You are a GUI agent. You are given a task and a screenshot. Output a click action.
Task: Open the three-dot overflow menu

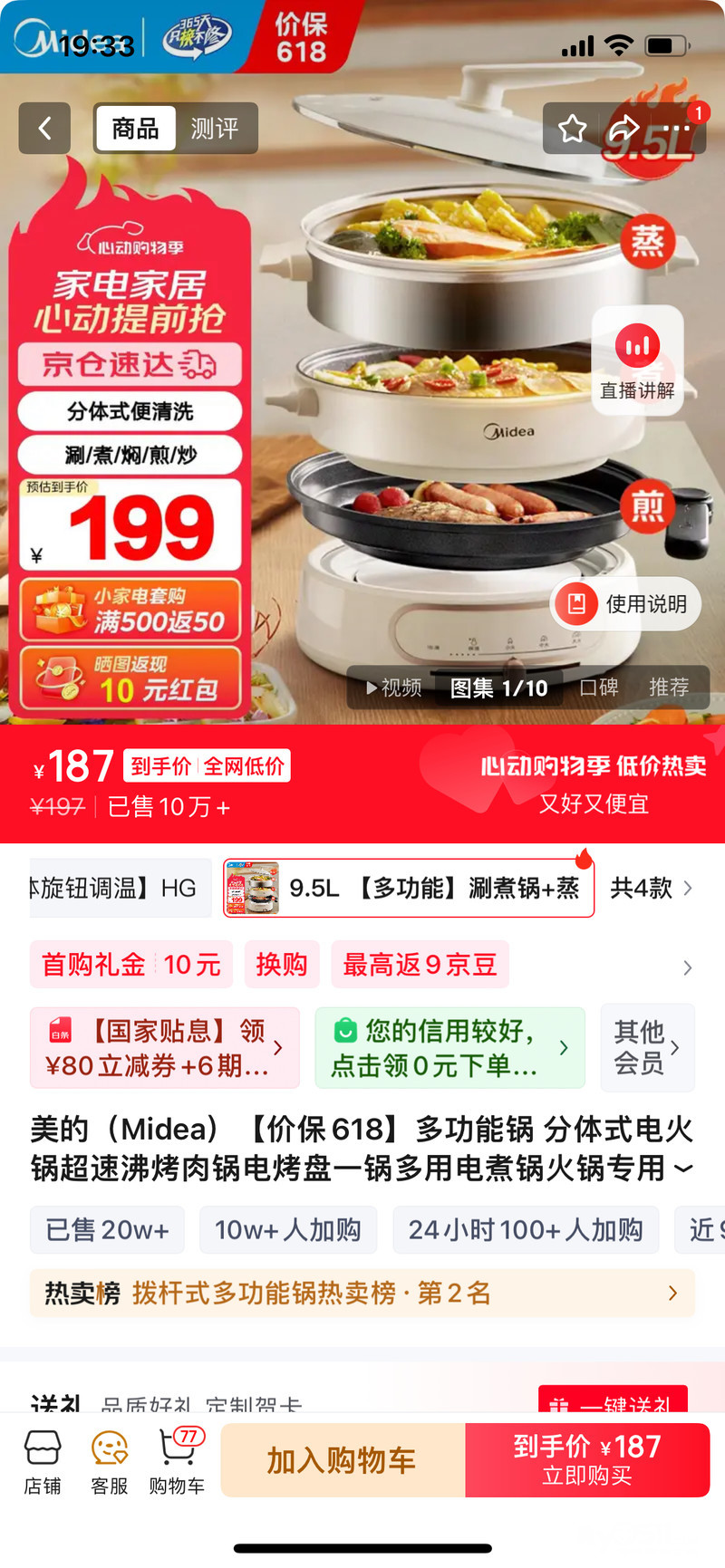[x=677, y=129]
